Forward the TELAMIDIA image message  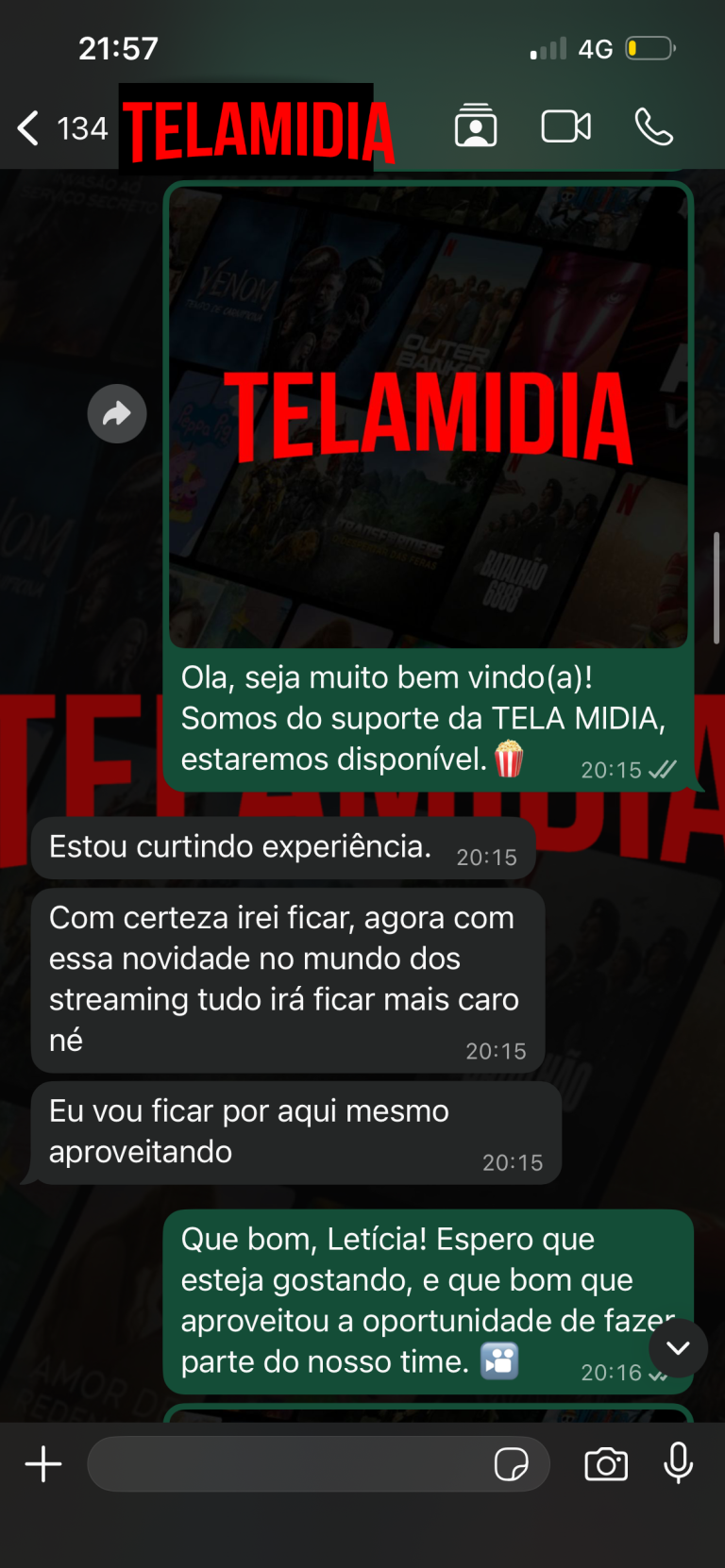[x=117, y=414]
